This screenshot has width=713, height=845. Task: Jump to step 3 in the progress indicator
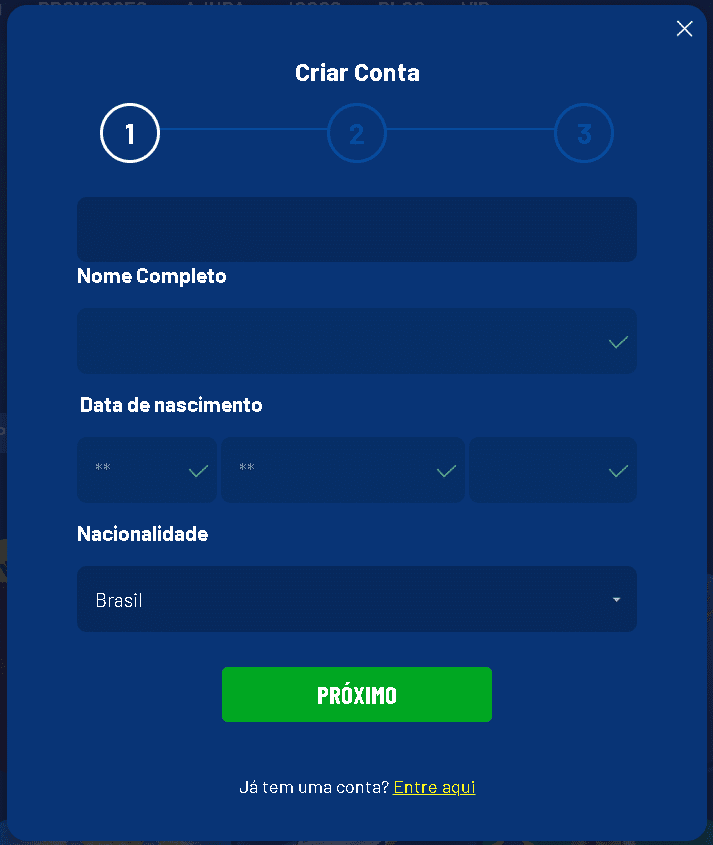[x=583, y=134]
